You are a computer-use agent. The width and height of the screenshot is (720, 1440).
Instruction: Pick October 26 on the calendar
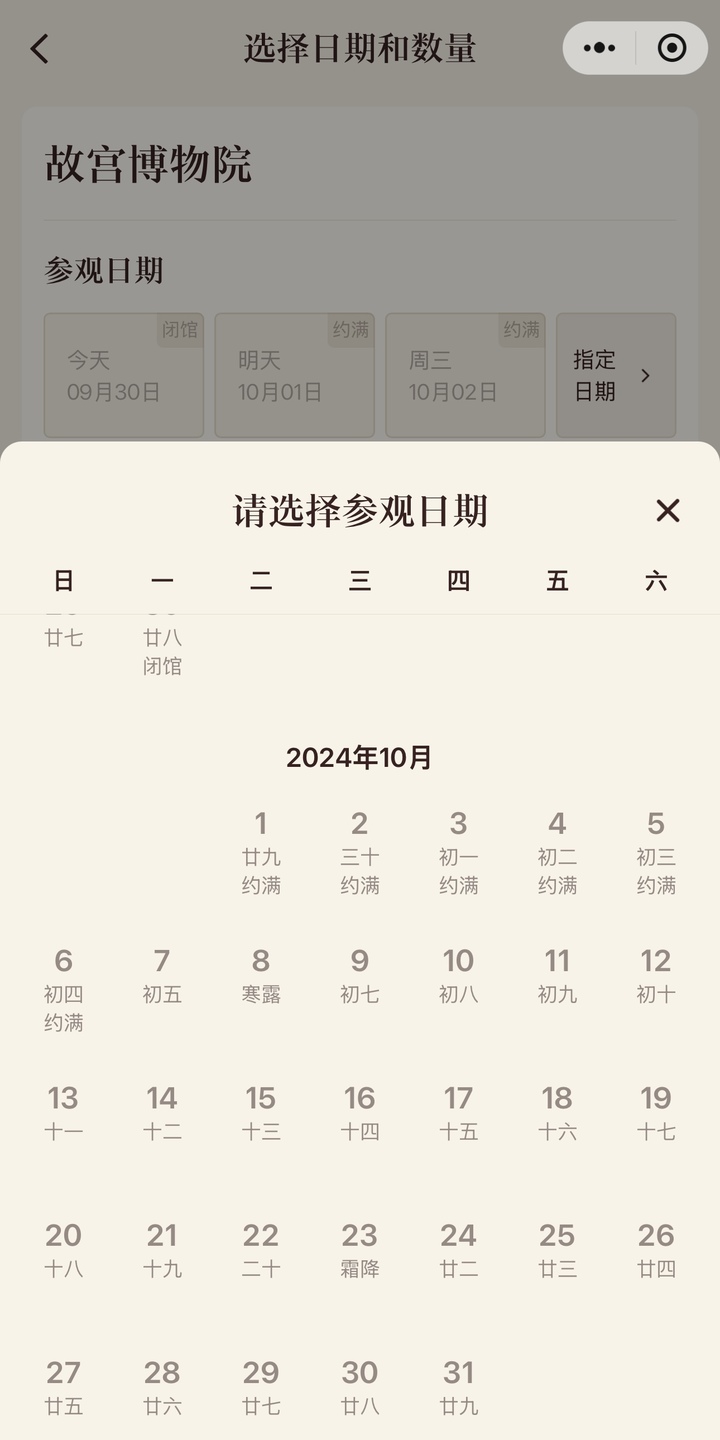tap(655, 1249)
